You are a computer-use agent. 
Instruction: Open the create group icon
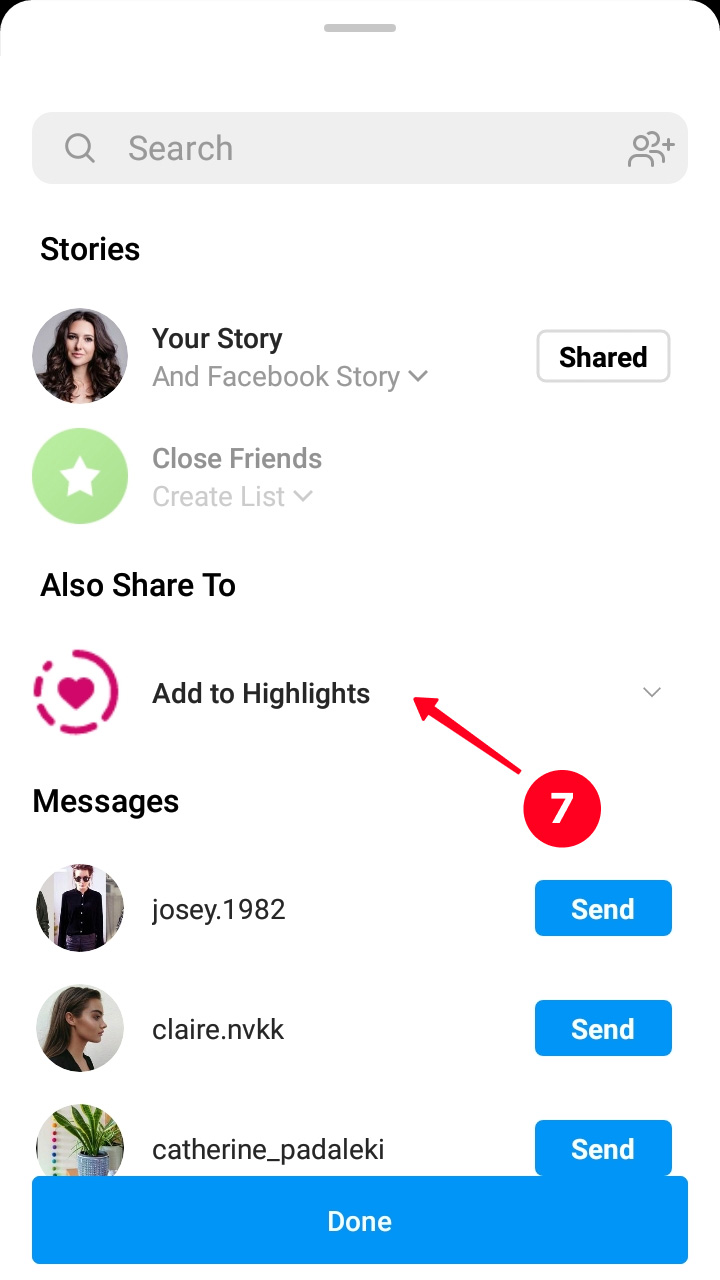651,149
